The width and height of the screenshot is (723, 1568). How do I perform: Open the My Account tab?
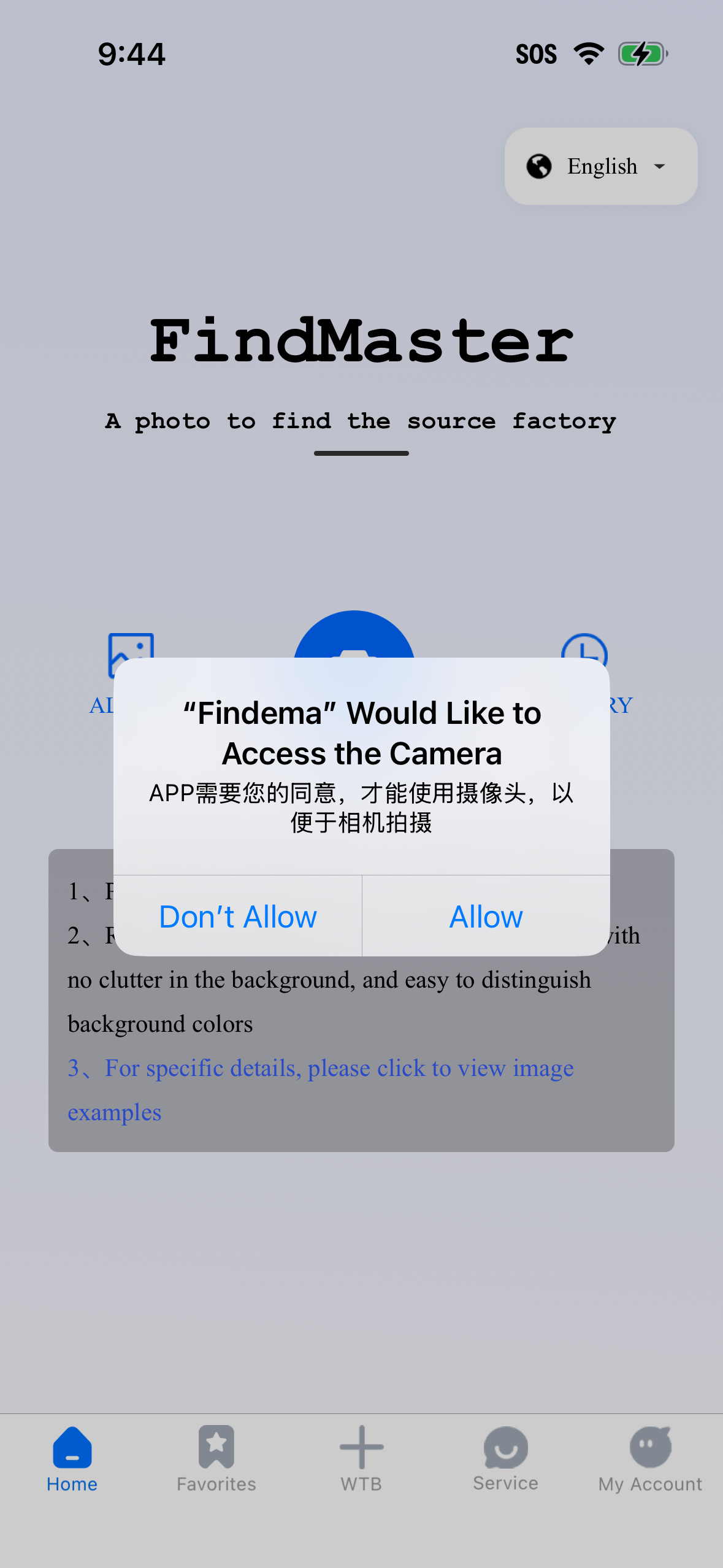tap(650, 1459)
